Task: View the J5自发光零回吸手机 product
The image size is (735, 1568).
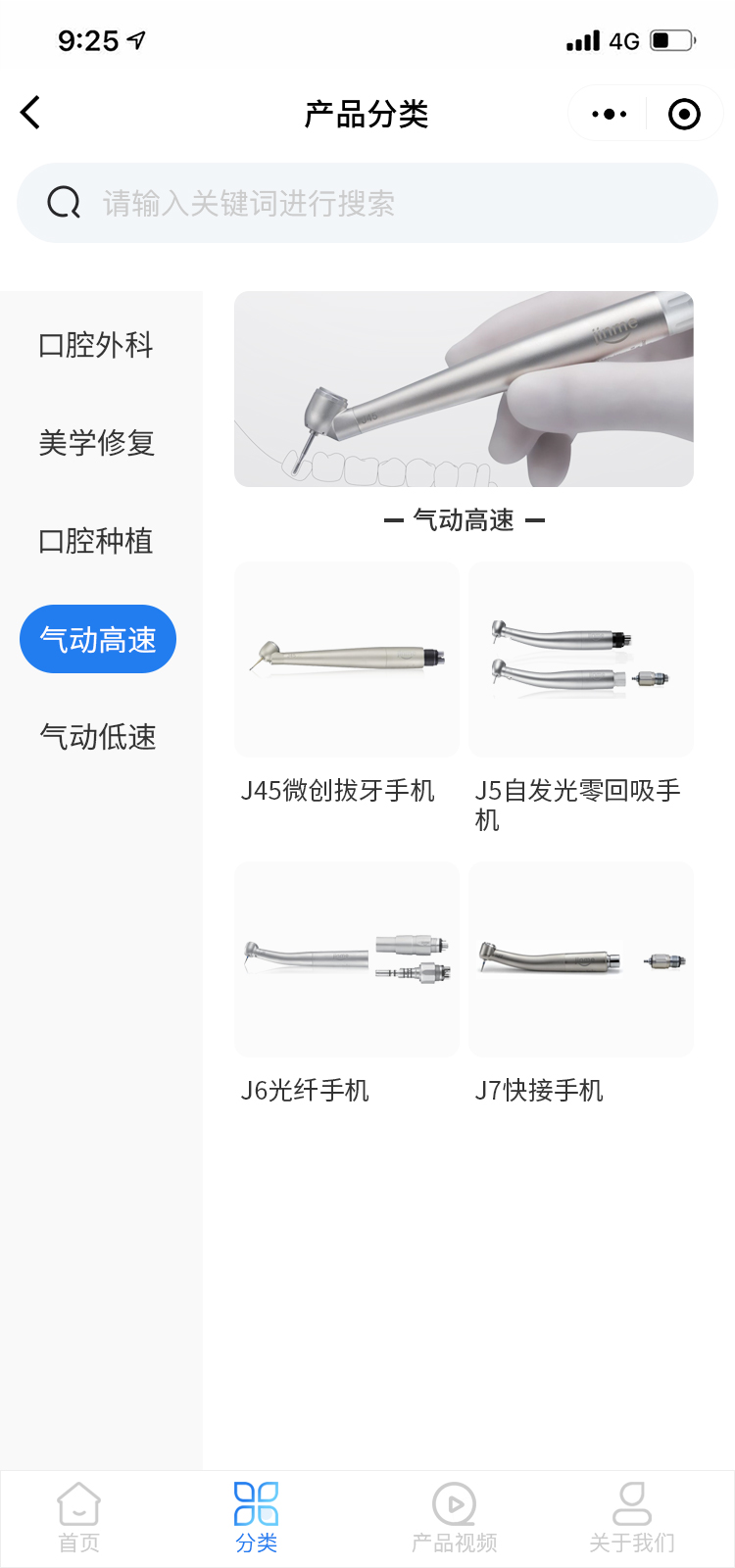Action: pyautogui.click(x=581, y=660)
